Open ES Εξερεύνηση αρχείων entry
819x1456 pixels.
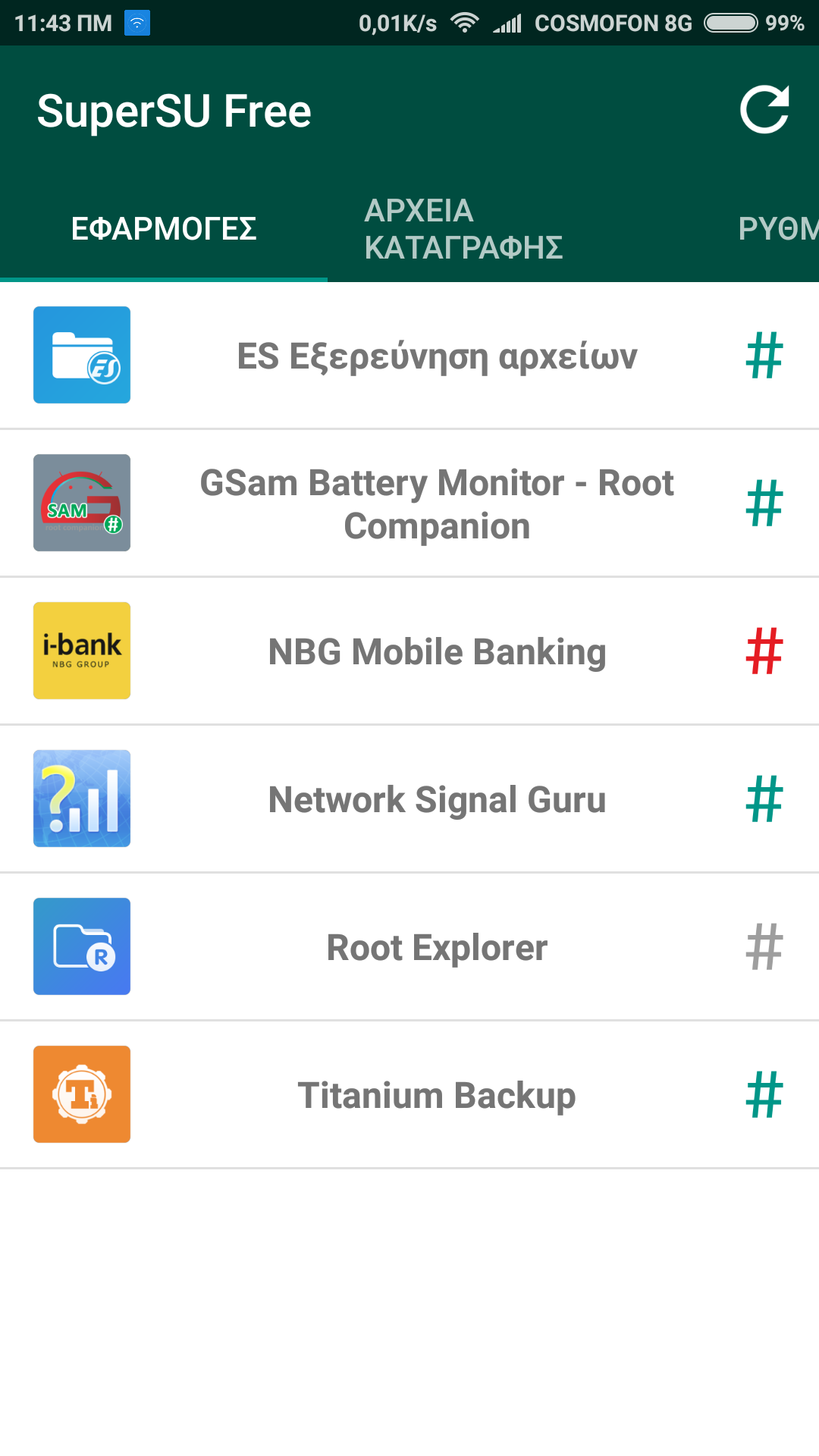437,356
